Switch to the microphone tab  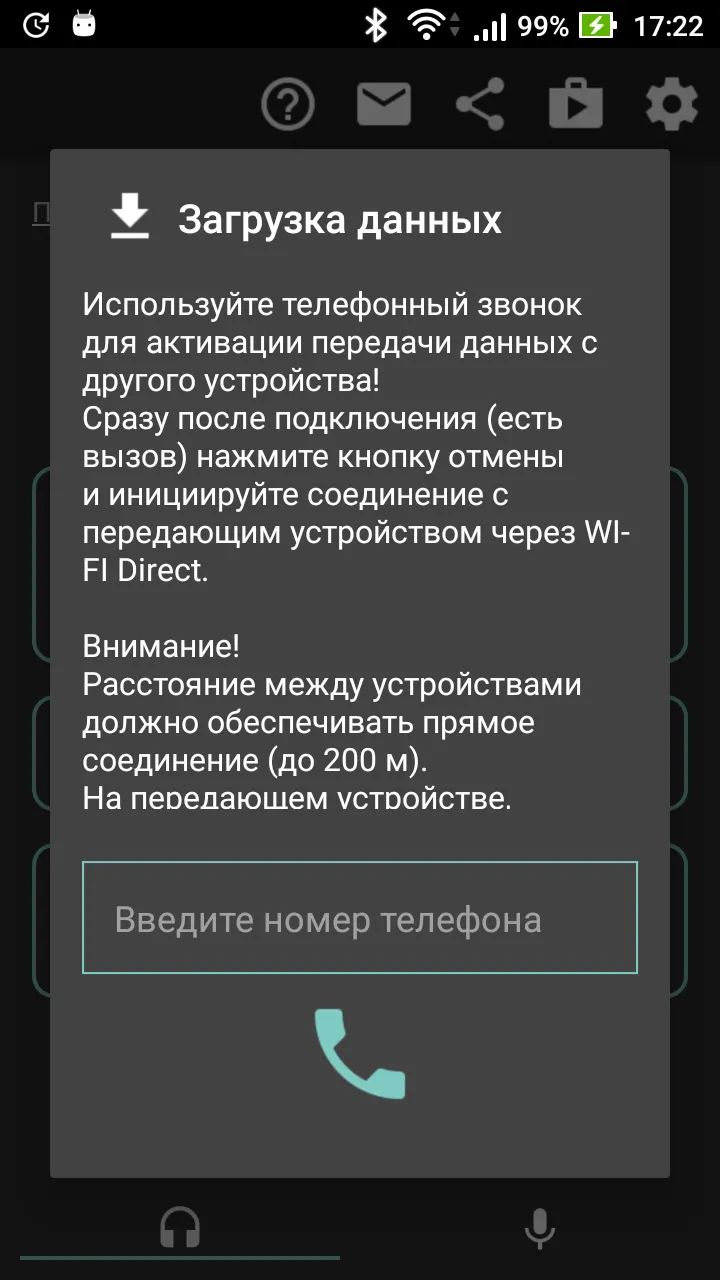(x=540, y=1228)
